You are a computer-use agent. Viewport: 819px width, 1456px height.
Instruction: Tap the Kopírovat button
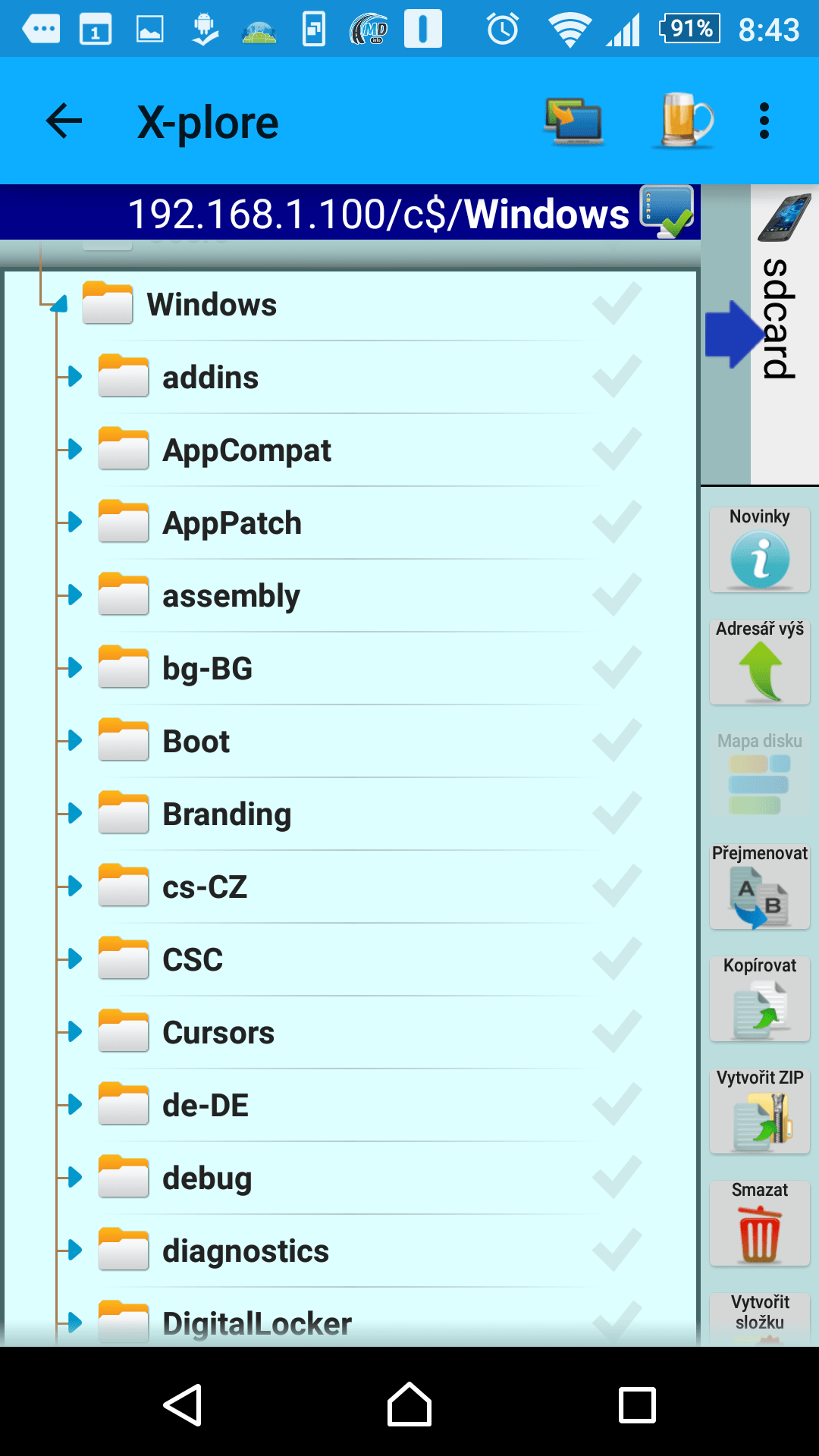pos(760,999)
